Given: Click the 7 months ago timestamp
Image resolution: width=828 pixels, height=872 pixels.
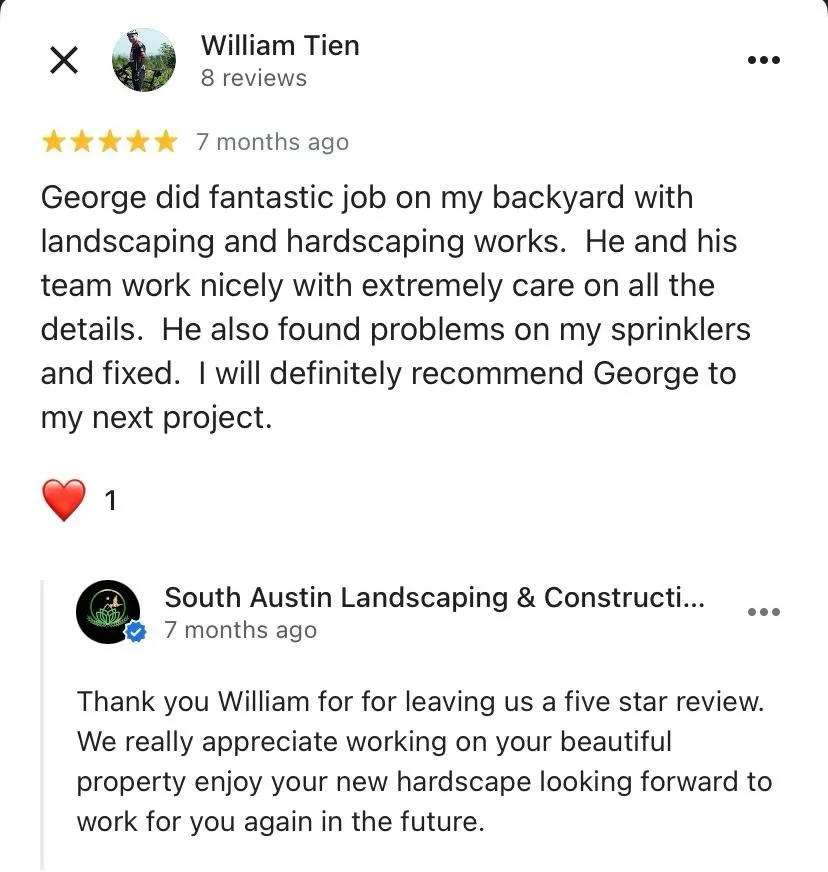Looking at the screenshot, I should (x=274, y=141).
